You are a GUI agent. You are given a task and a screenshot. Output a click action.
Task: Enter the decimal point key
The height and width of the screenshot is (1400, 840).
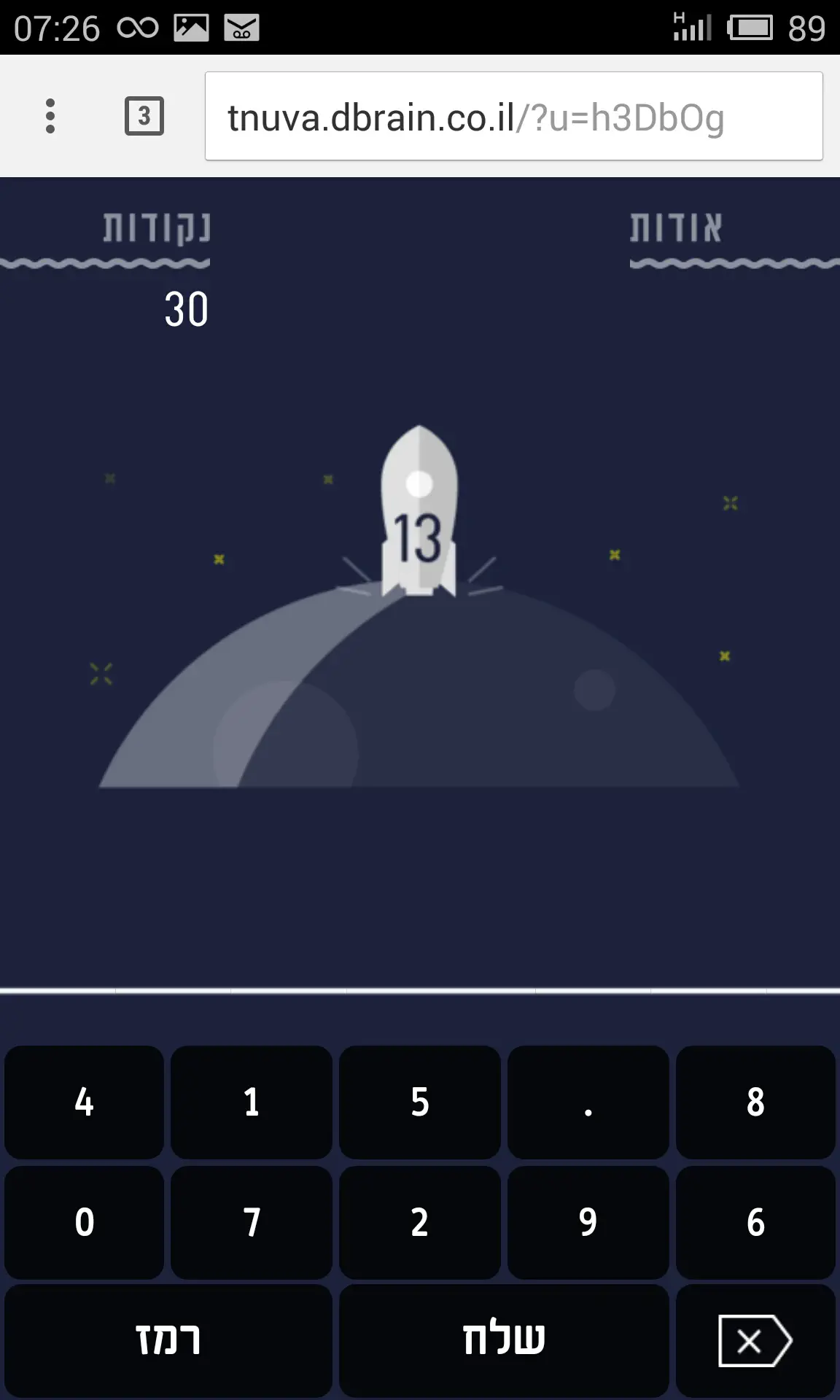588,1102
